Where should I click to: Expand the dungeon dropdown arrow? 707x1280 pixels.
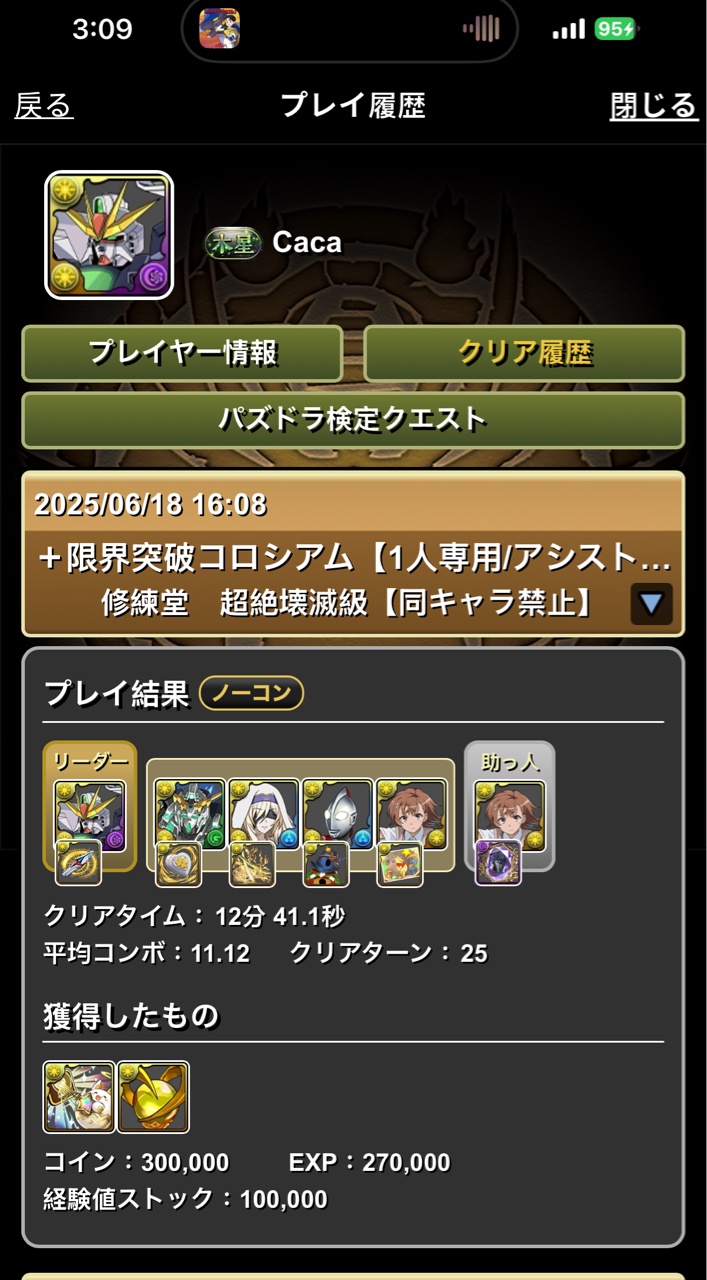pyautogui.click(x=651, y=603)
